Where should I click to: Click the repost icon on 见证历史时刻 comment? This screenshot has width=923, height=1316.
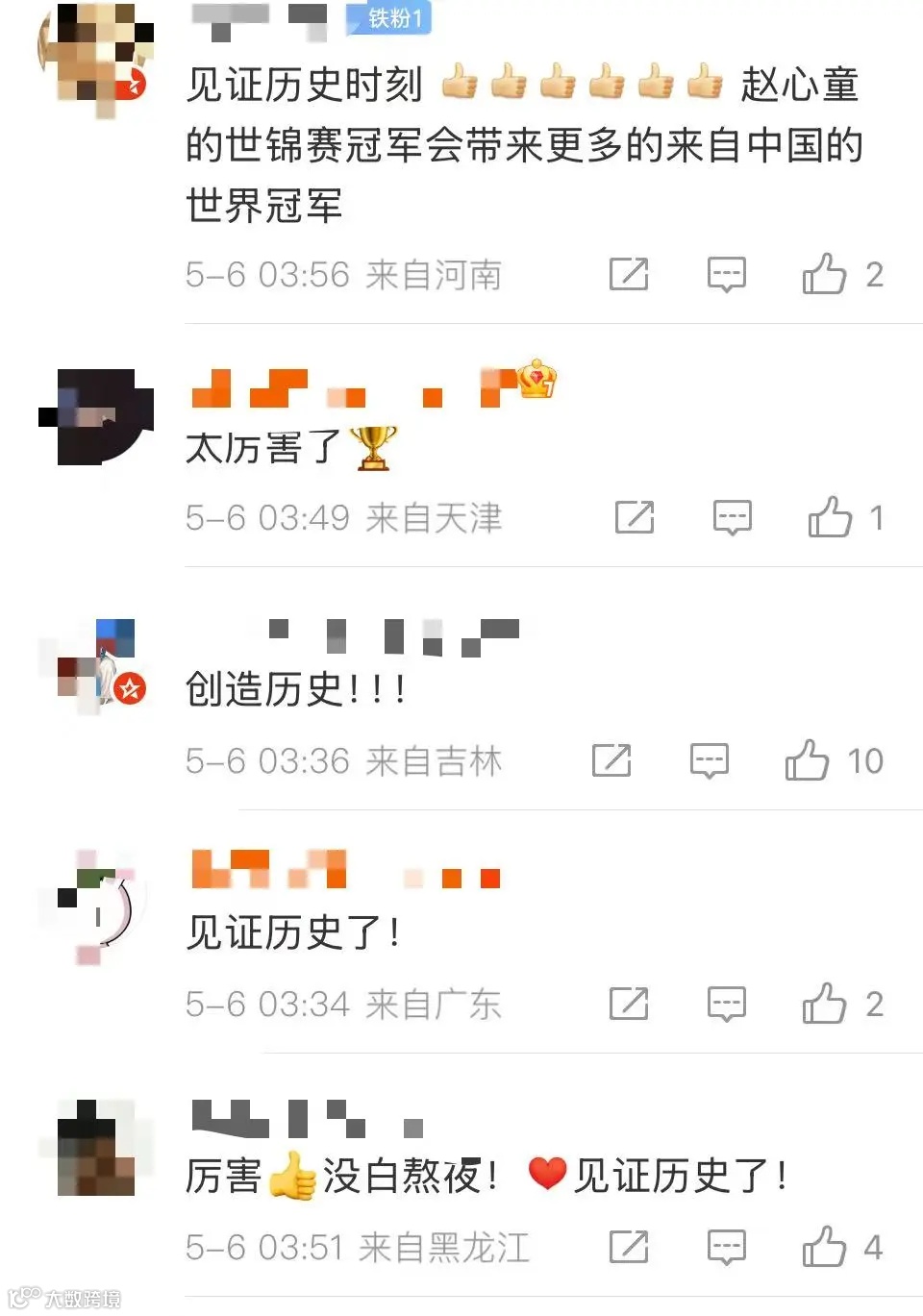(x=629, y=275)
